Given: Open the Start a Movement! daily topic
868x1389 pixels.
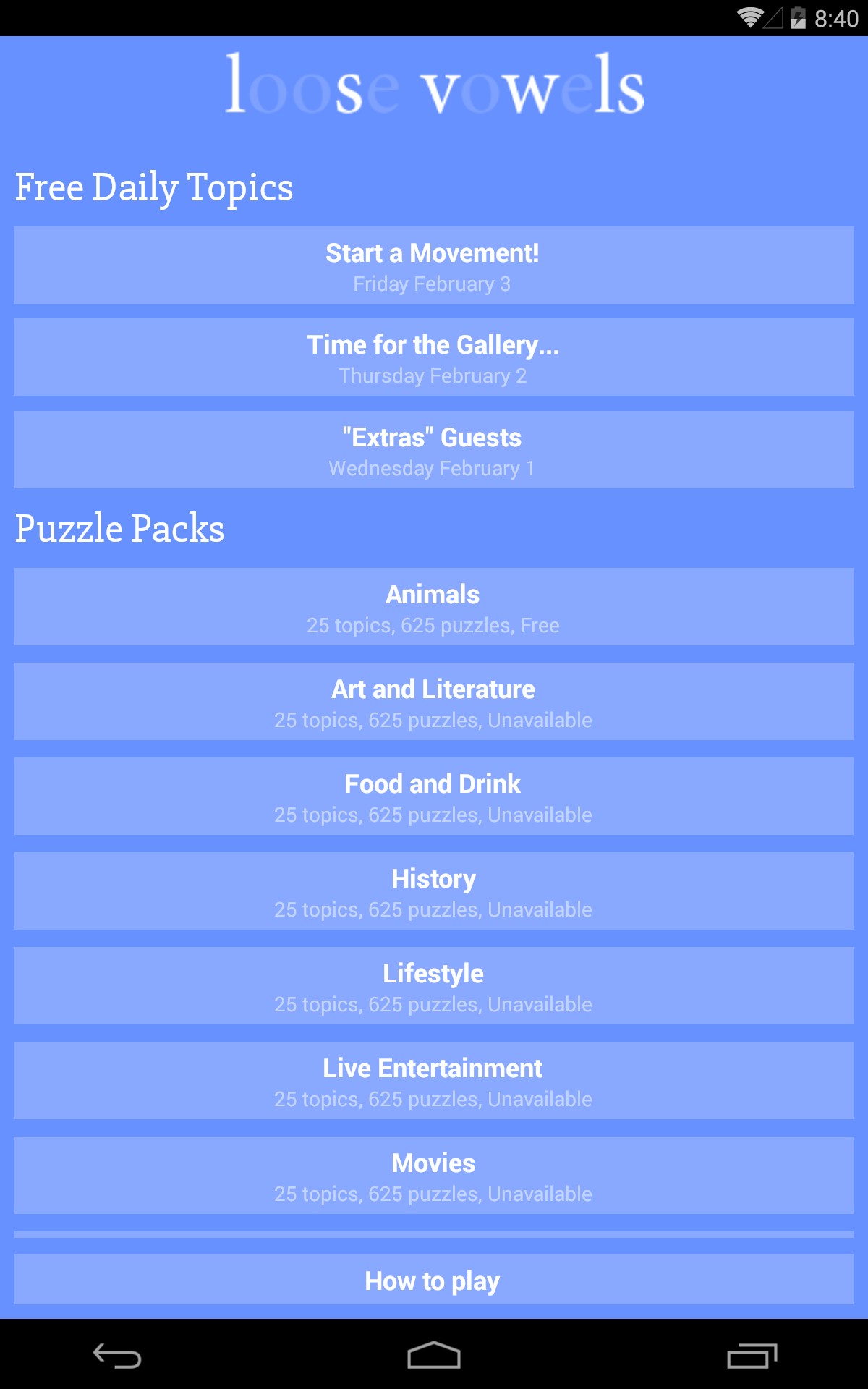Looking at the screenshot, I should click(x=434, y=266).
